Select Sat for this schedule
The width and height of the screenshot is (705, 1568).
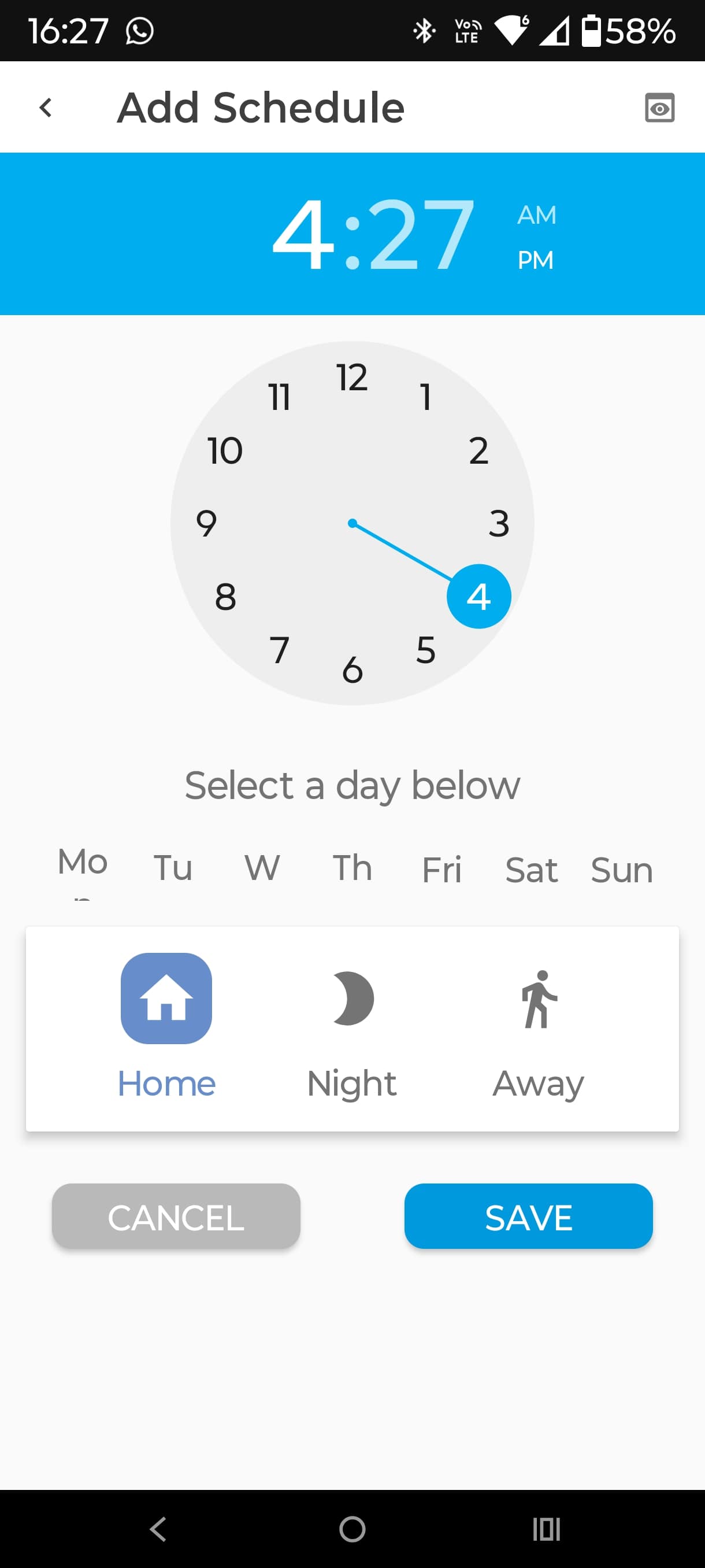coord(532,869)
